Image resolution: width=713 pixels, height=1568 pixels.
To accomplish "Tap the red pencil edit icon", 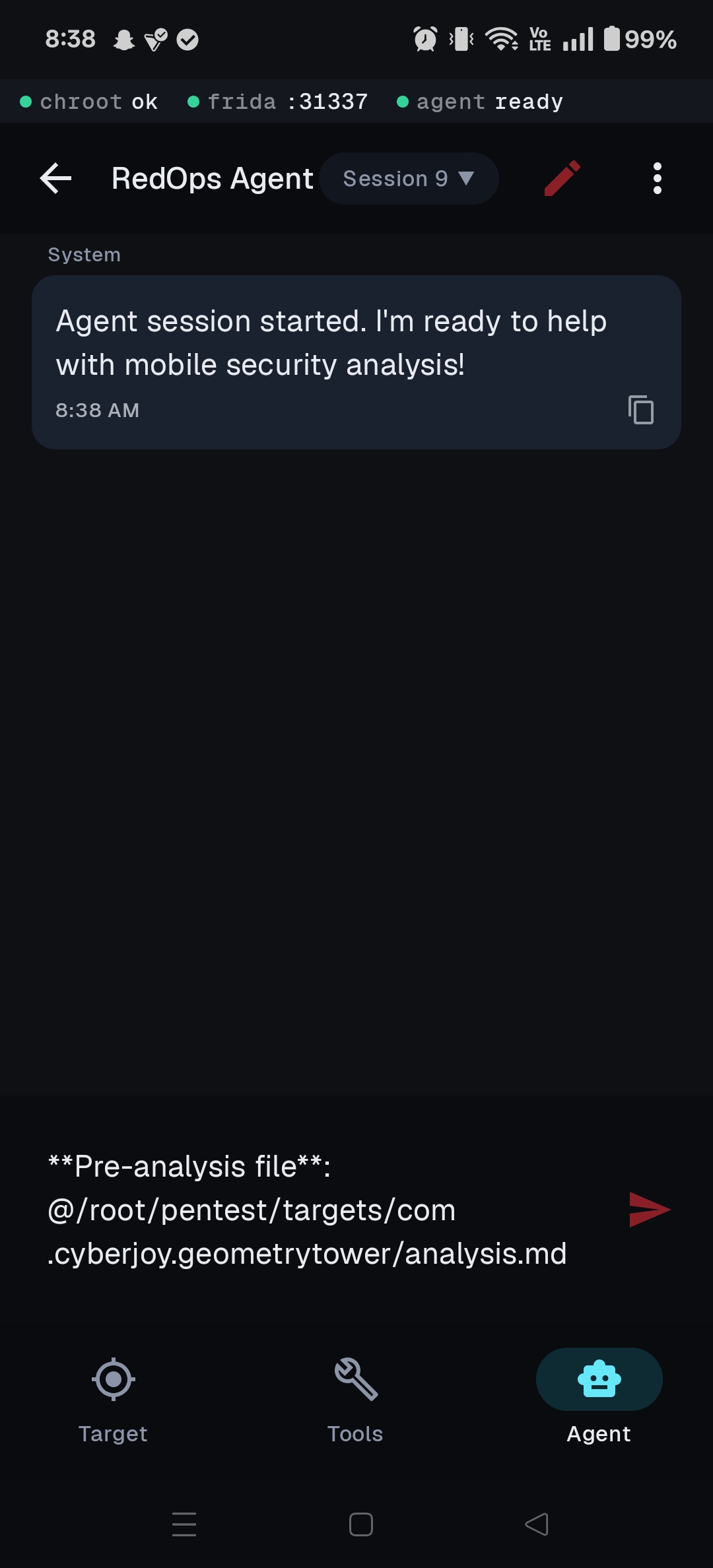I will pyautogui.click(x=562, y=178).
